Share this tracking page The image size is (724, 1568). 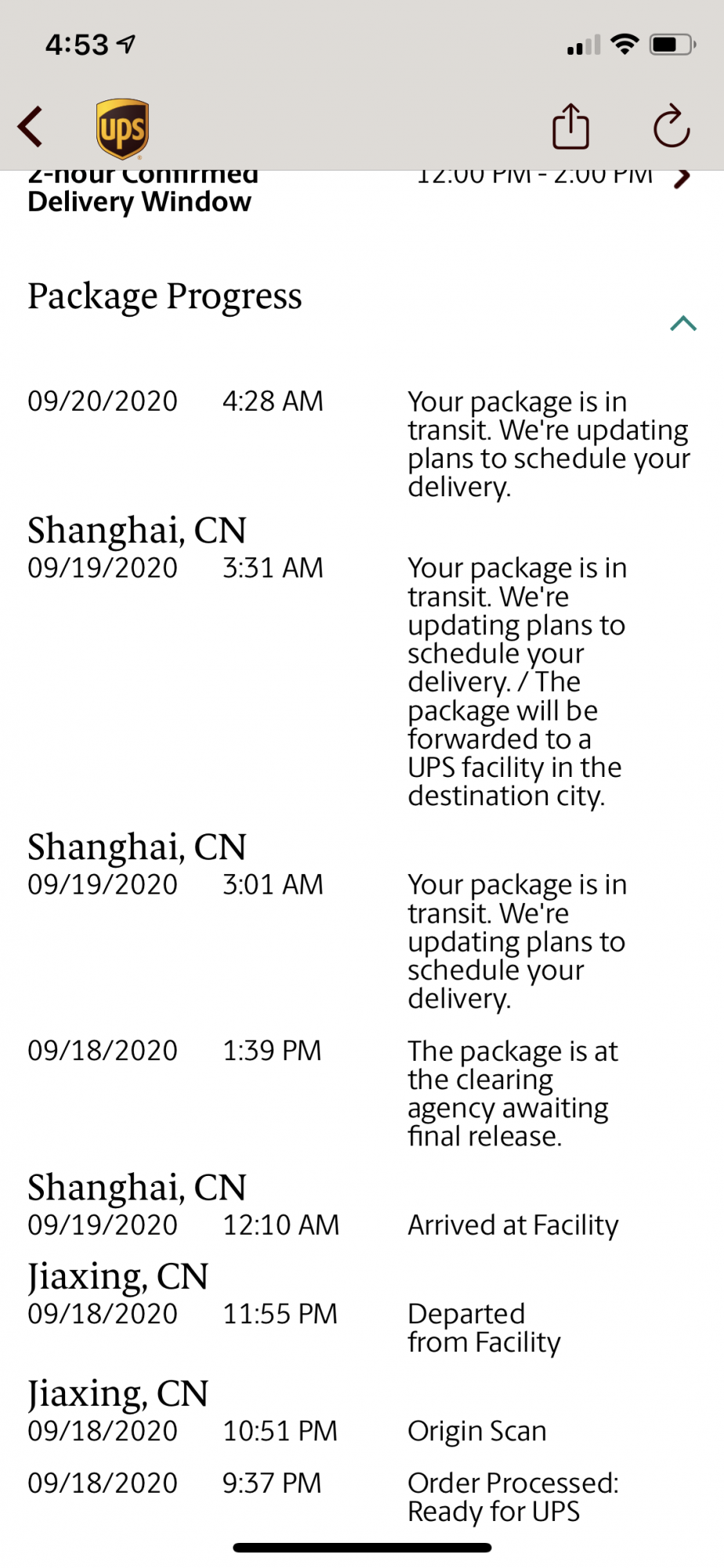pyautogui.click(x=570, y=126)
